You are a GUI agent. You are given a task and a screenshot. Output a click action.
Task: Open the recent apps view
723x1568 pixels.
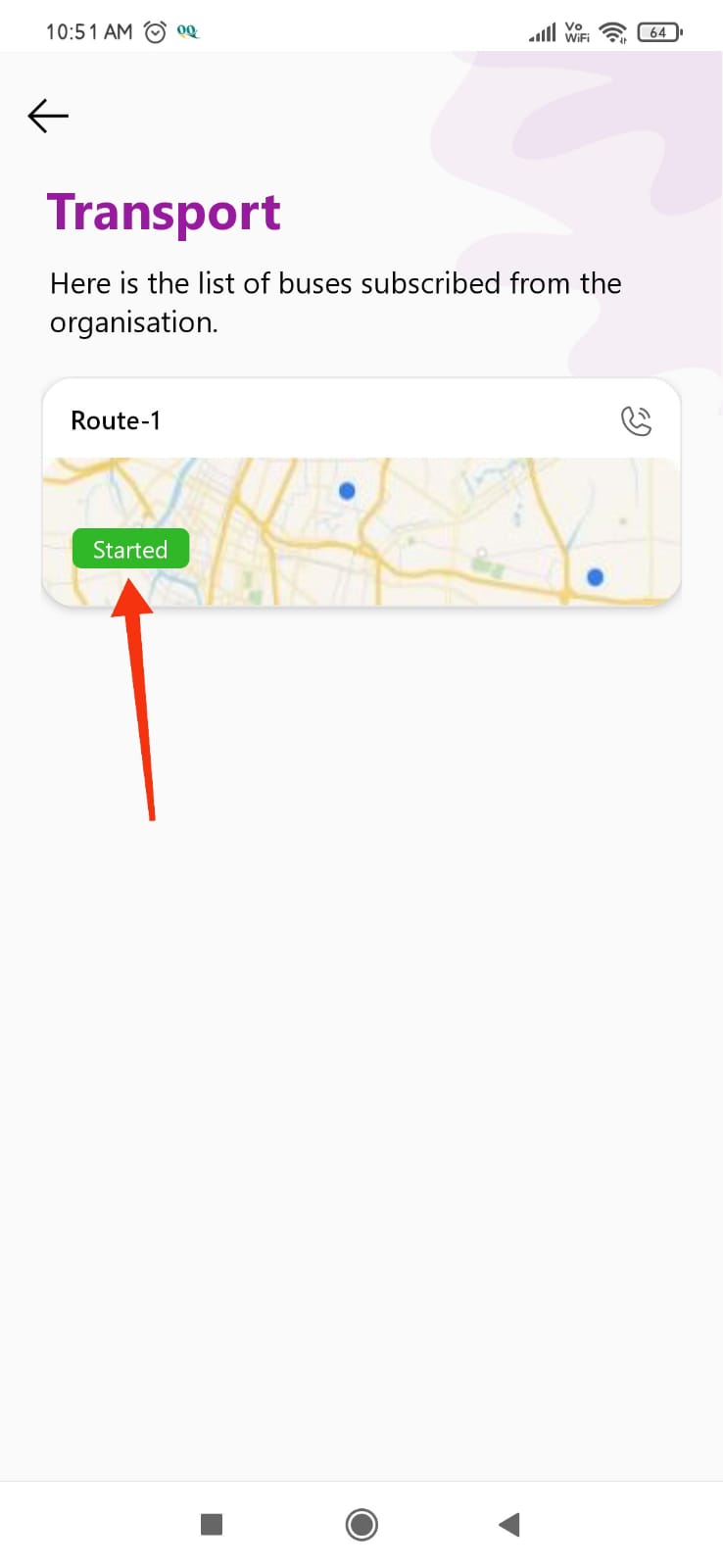(212, 1524)
